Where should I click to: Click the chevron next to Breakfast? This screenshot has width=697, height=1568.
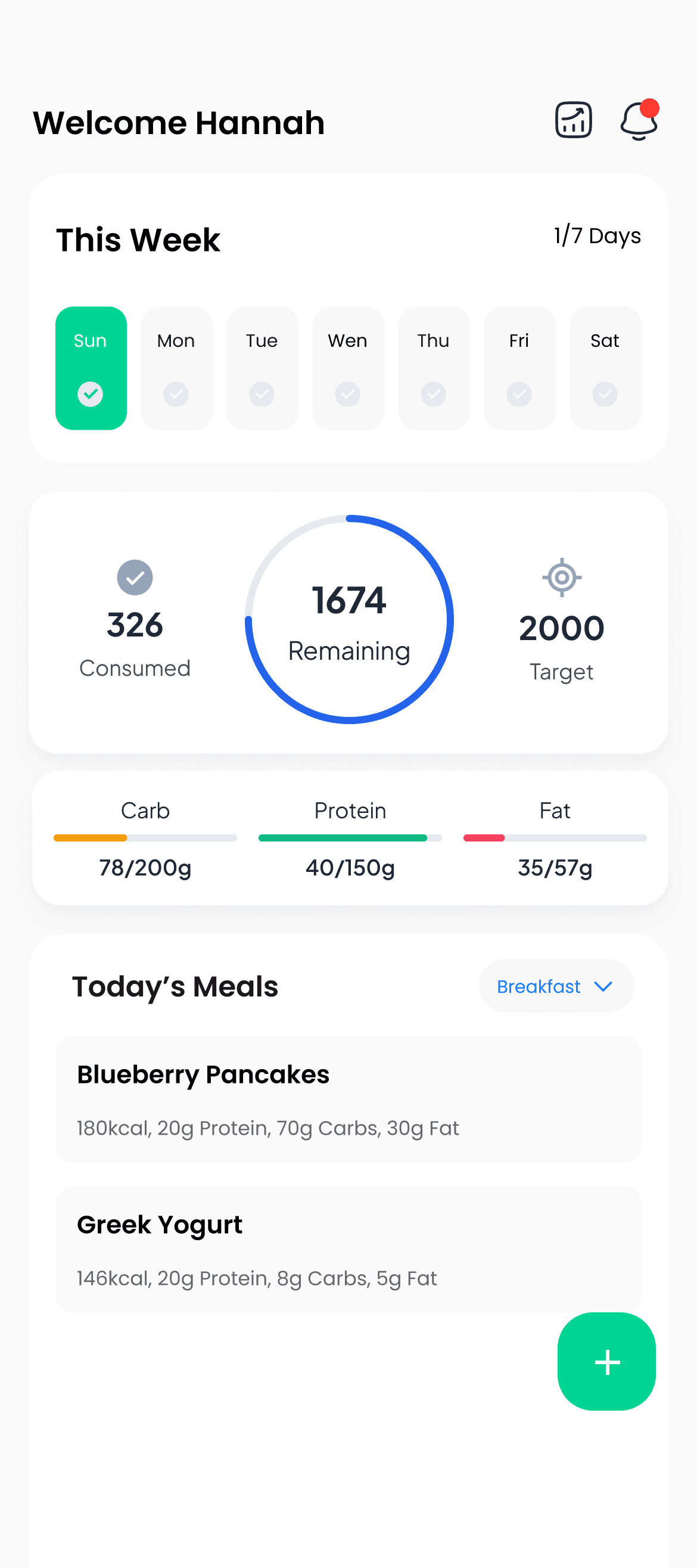tap(603, 987)
